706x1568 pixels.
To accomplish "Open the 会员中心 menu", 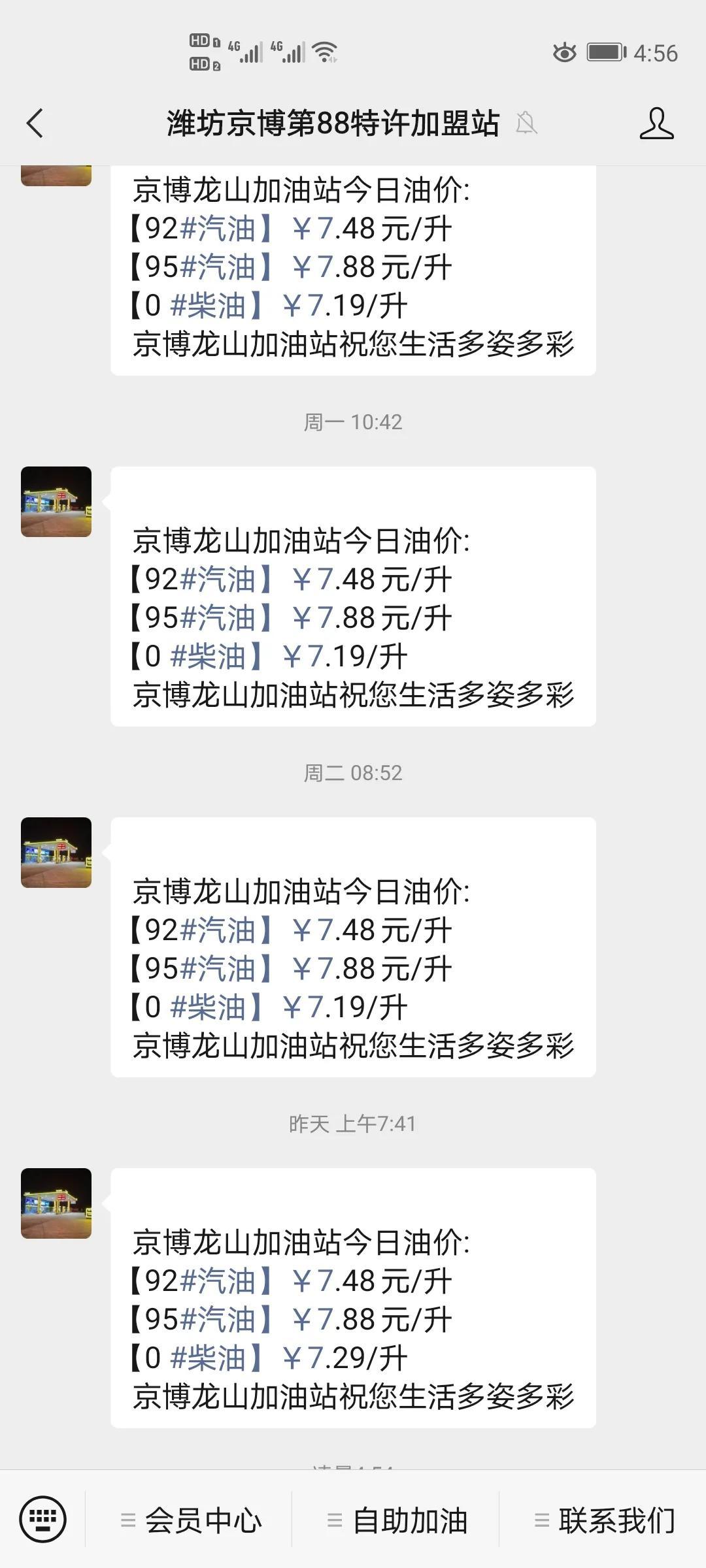I will 191,1520.
